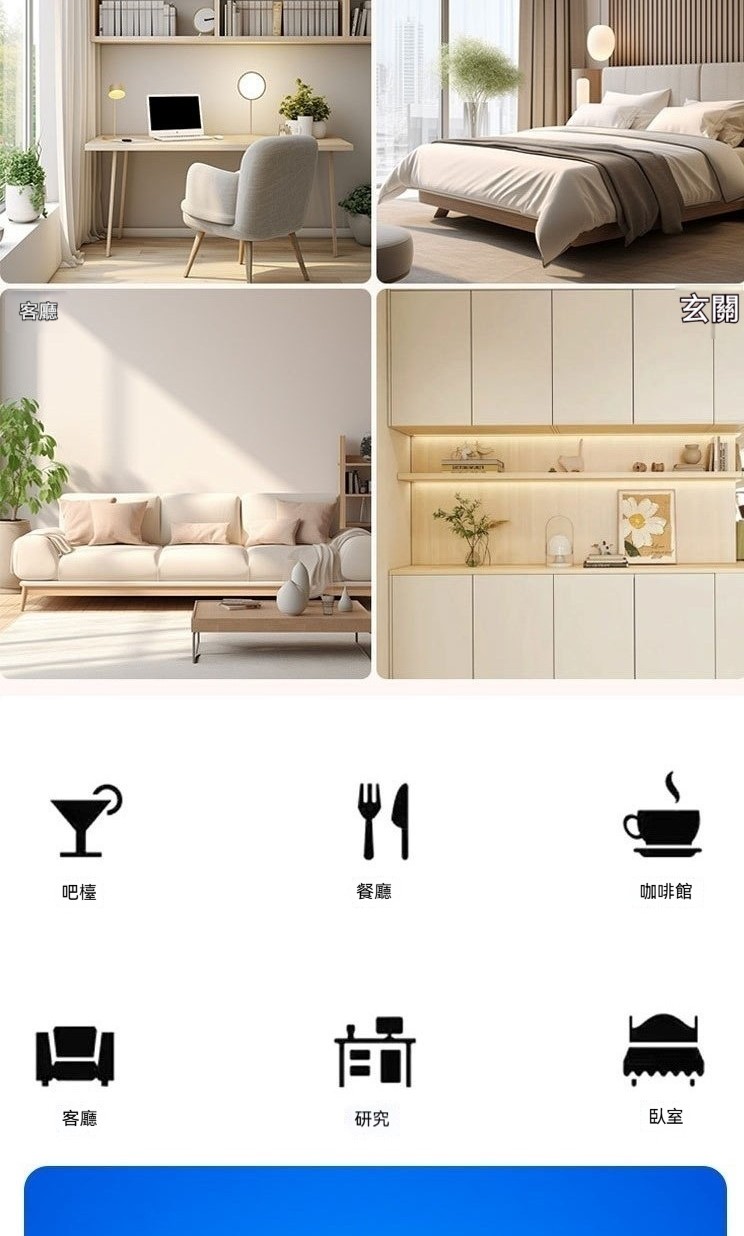The width and height of the screenshot is (744, 1236).
Task: Pick the 臥室 bed category
Action: pyautogui.click(x=664, y=1070)
